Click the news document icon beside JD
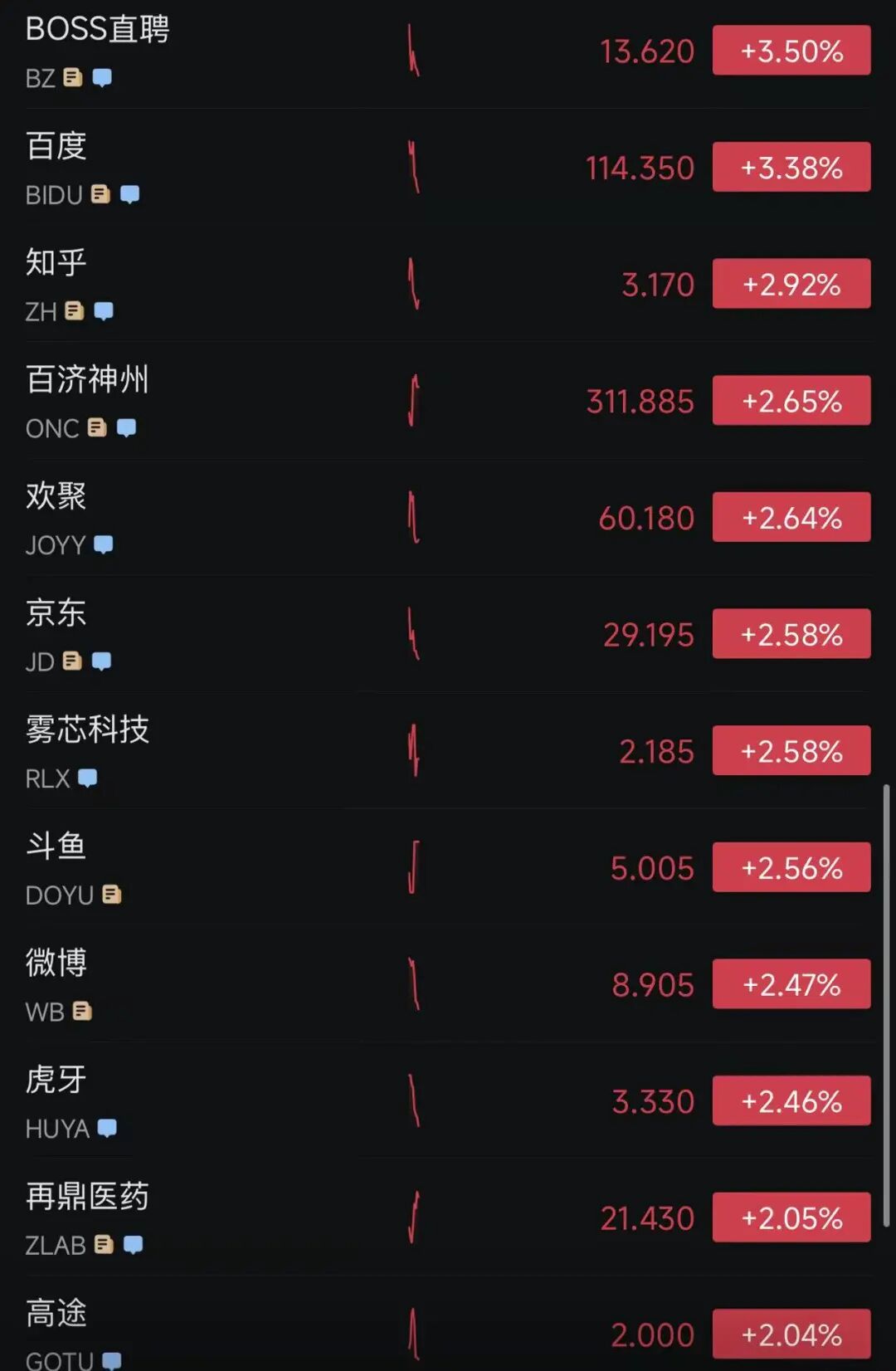This screenshot has height=1371, width=896. pos(73,661)
